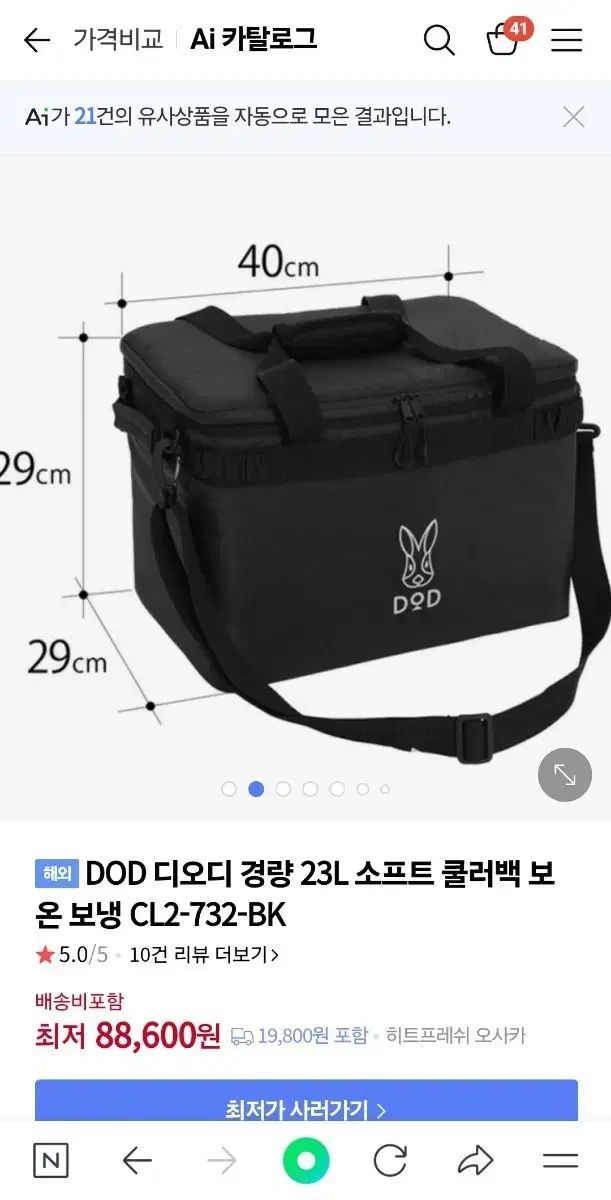Open the bottom browser menu
This screenshot has height=1200, width=611.
coord(560,1161)
